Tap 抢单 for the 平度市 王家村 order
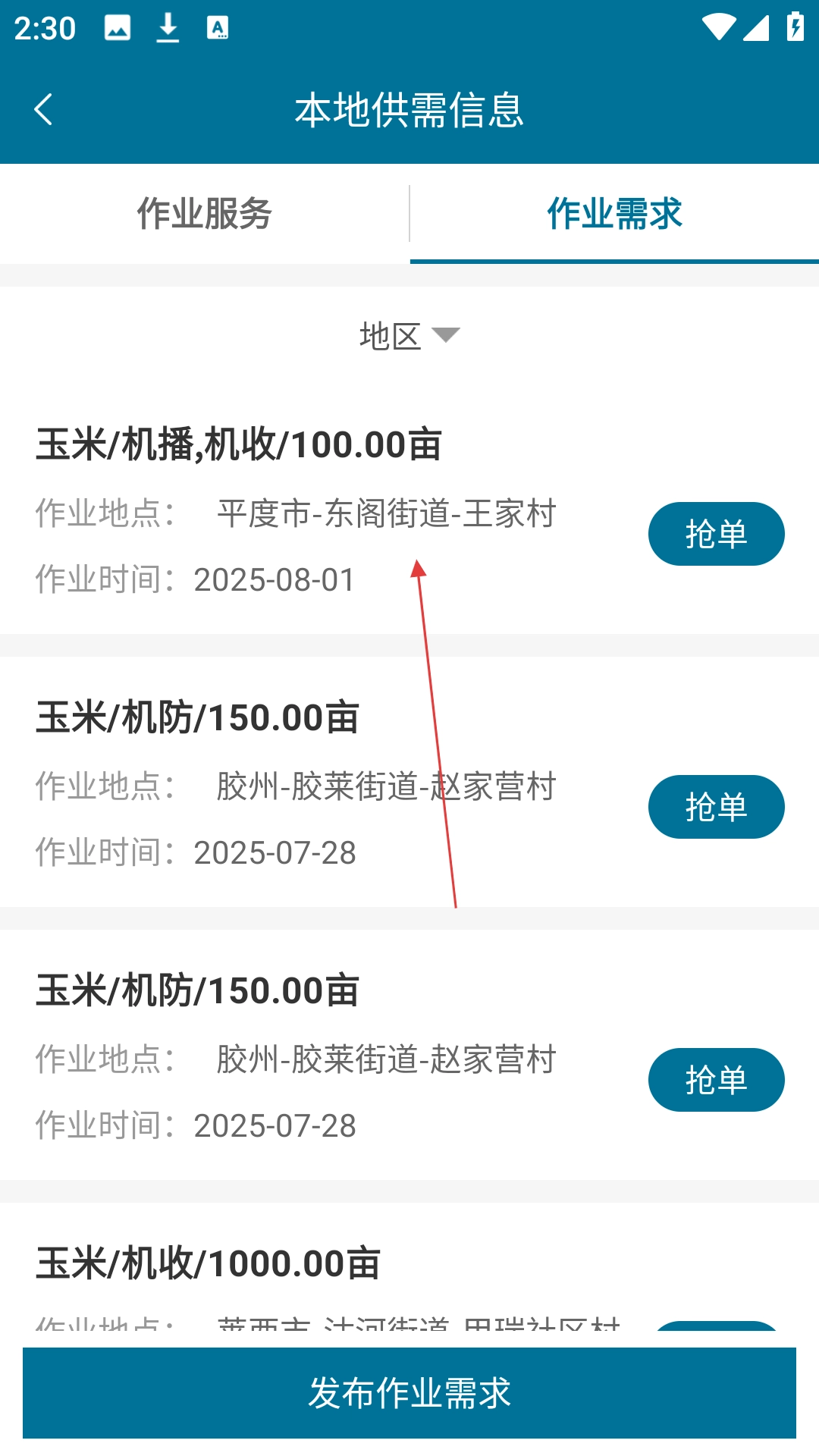The image size is (819, 1456). pyautogui.click(x=716, y=534)
